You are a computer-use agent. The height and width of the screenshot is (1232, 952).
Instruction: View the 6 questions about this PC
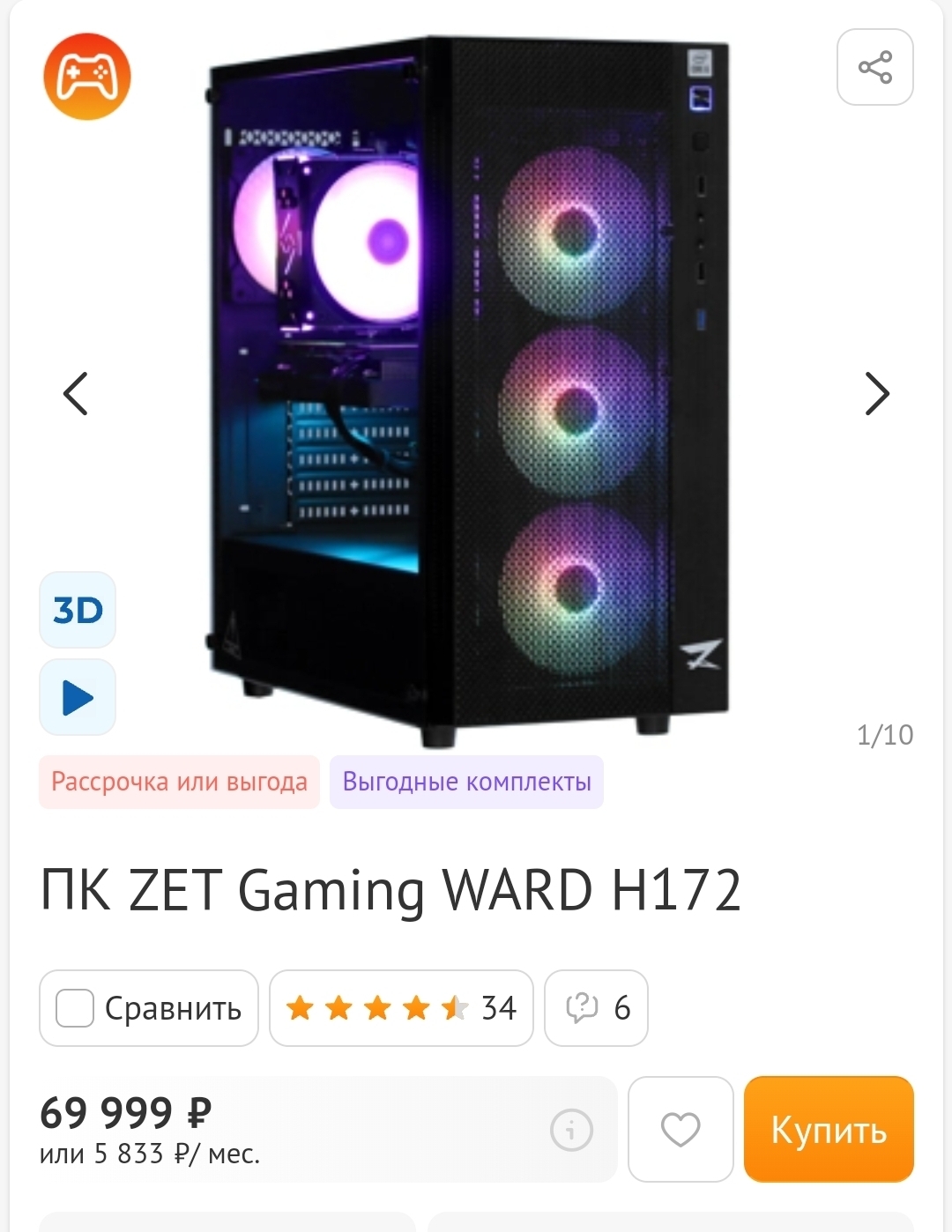pyautogui.click(x=597, y=1008)
